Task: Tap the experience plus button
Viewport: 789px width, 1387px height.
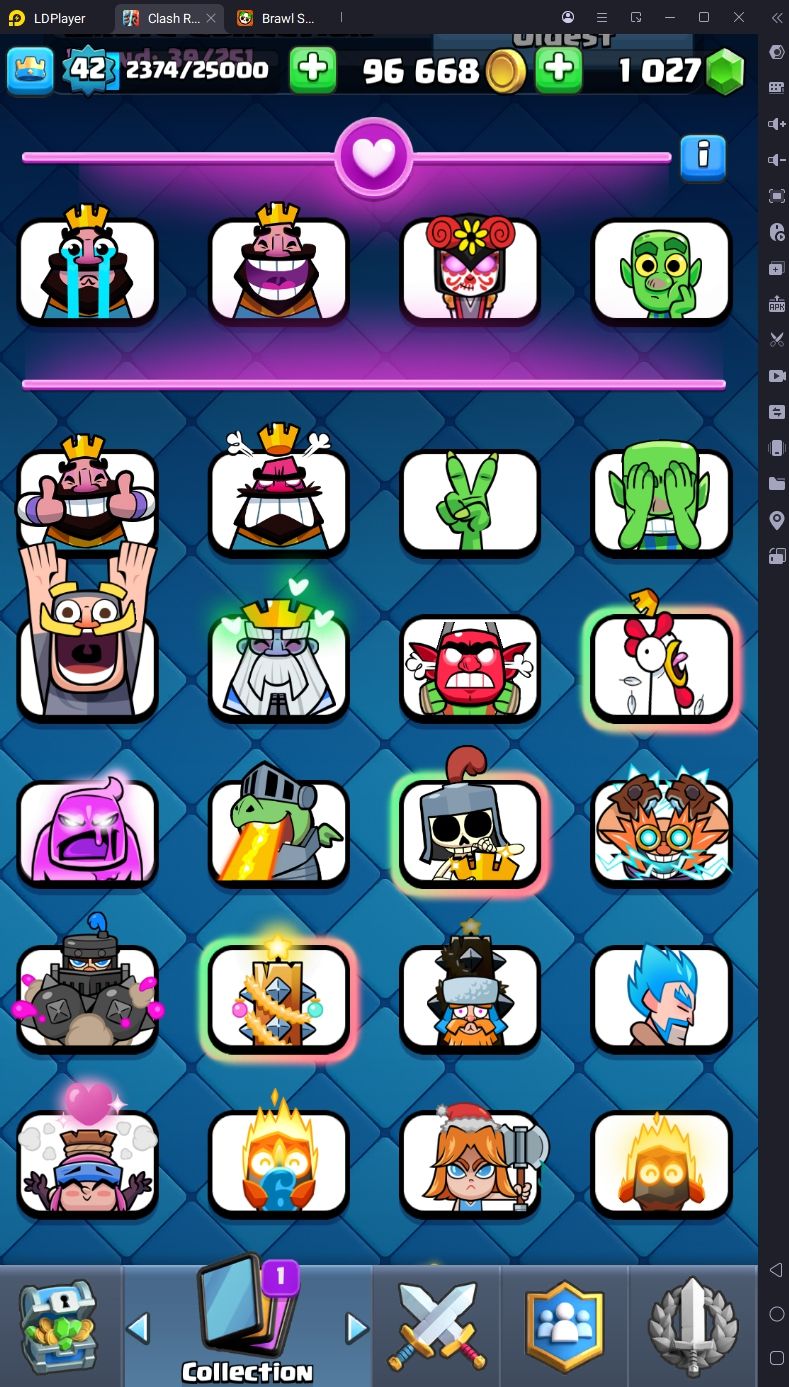Action: (313, 70)
